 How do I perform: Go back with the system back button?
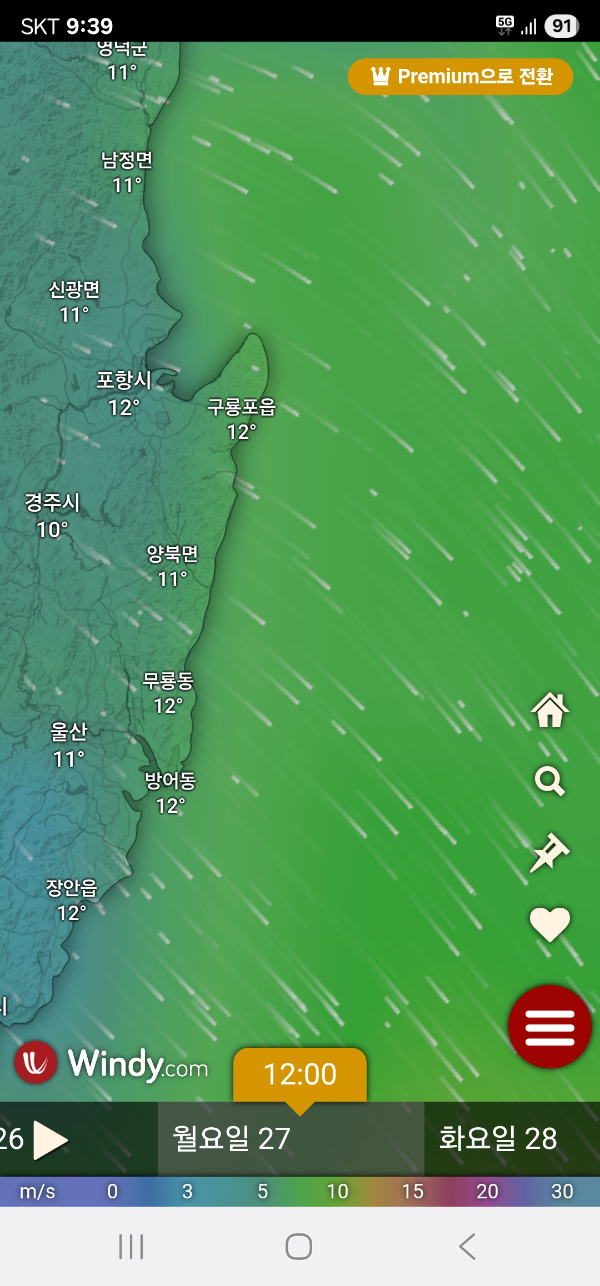[467, 1246]
